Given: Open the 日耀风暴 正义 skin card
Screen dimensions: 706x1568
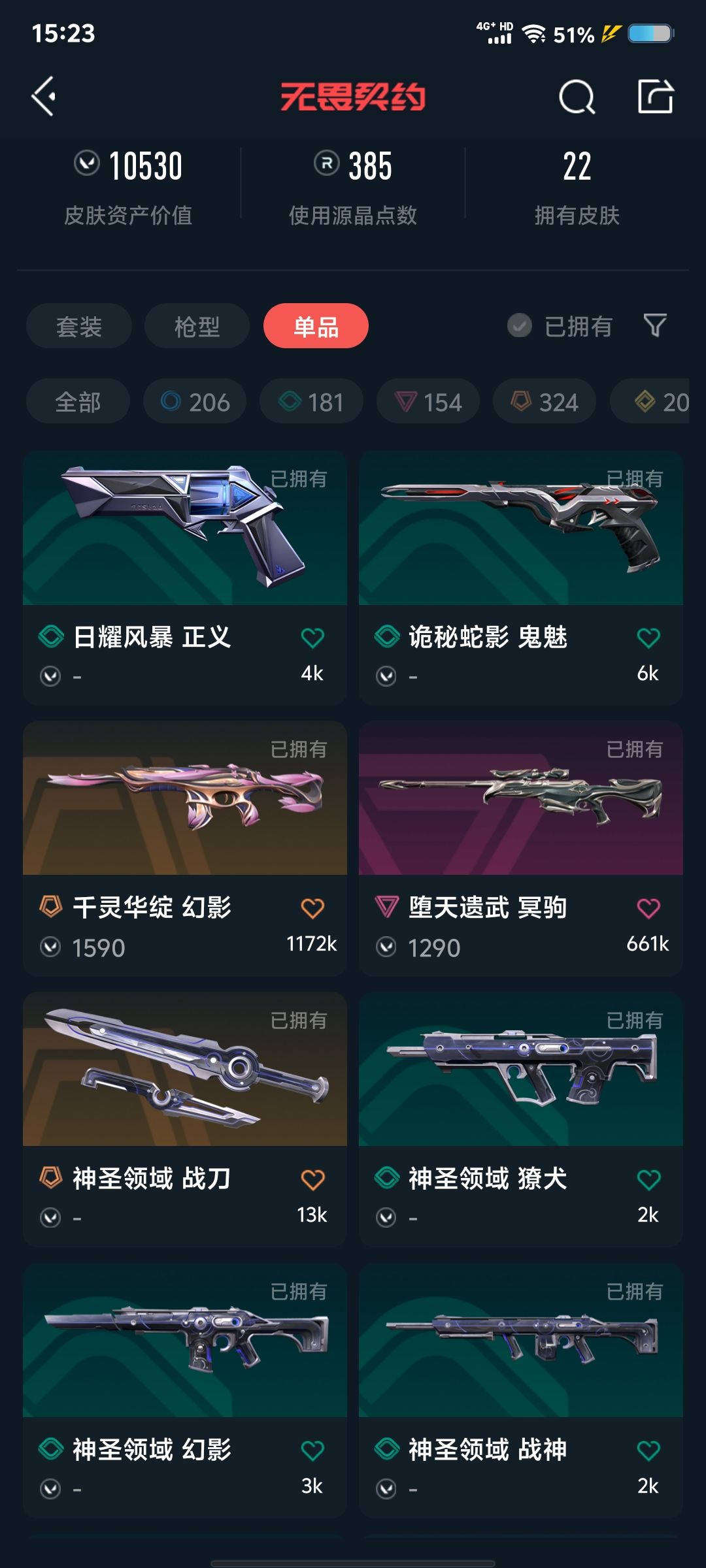Looking at the screenshot, I should [x=185, y=578].
